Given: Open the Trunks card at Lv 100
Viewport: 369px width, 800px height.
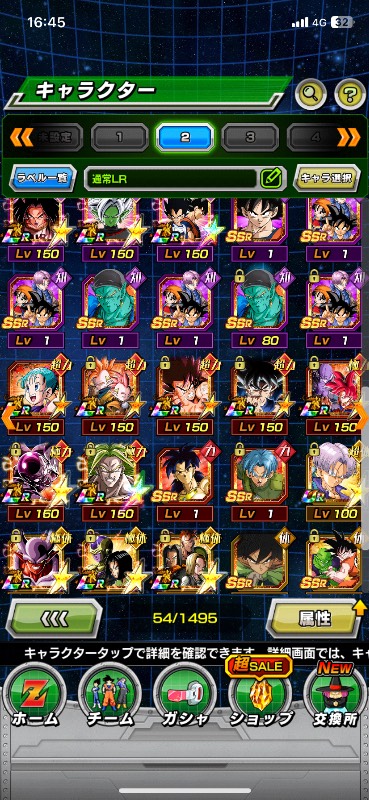Looking at the screenshot, I should click(x=334, y=482).
